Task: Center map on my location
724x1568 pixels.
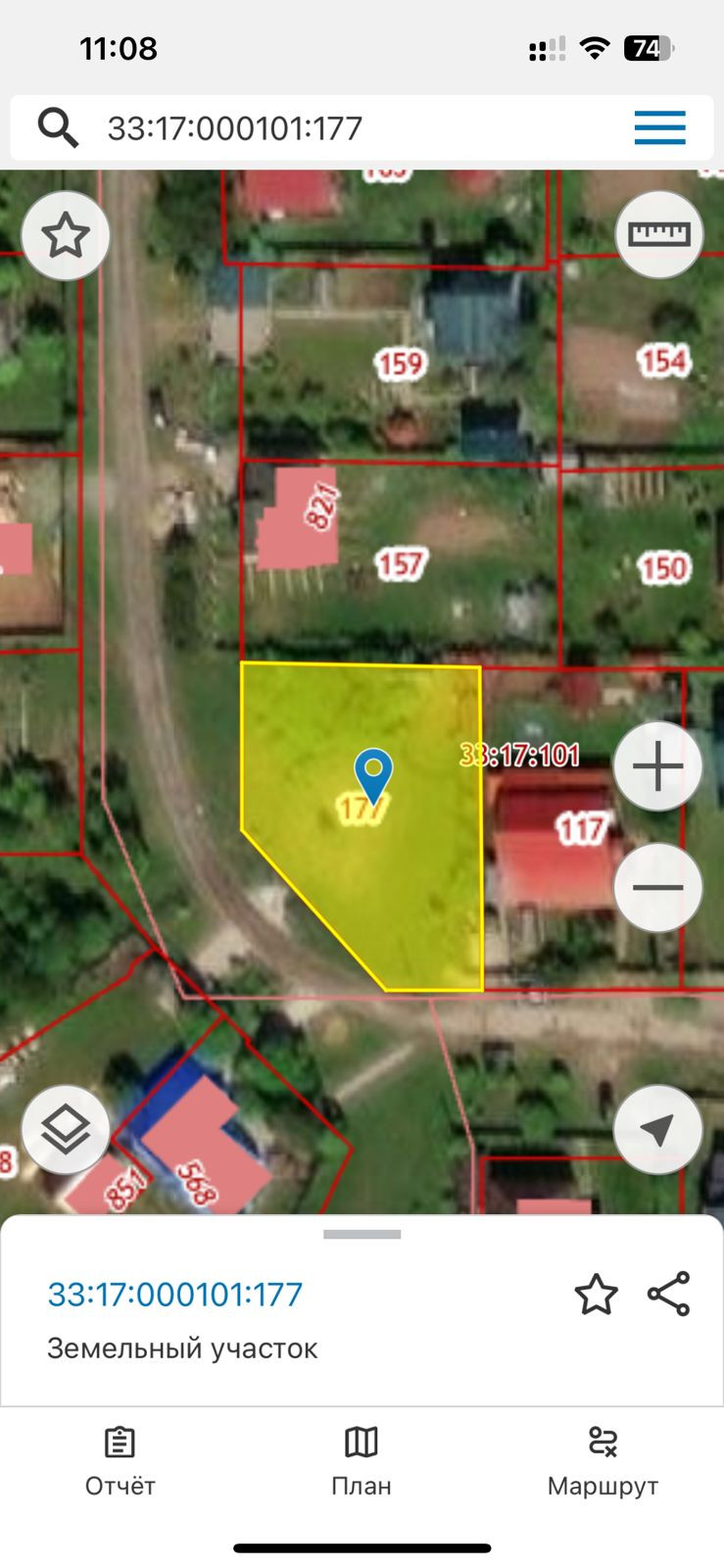Action: pos(657,1129)
